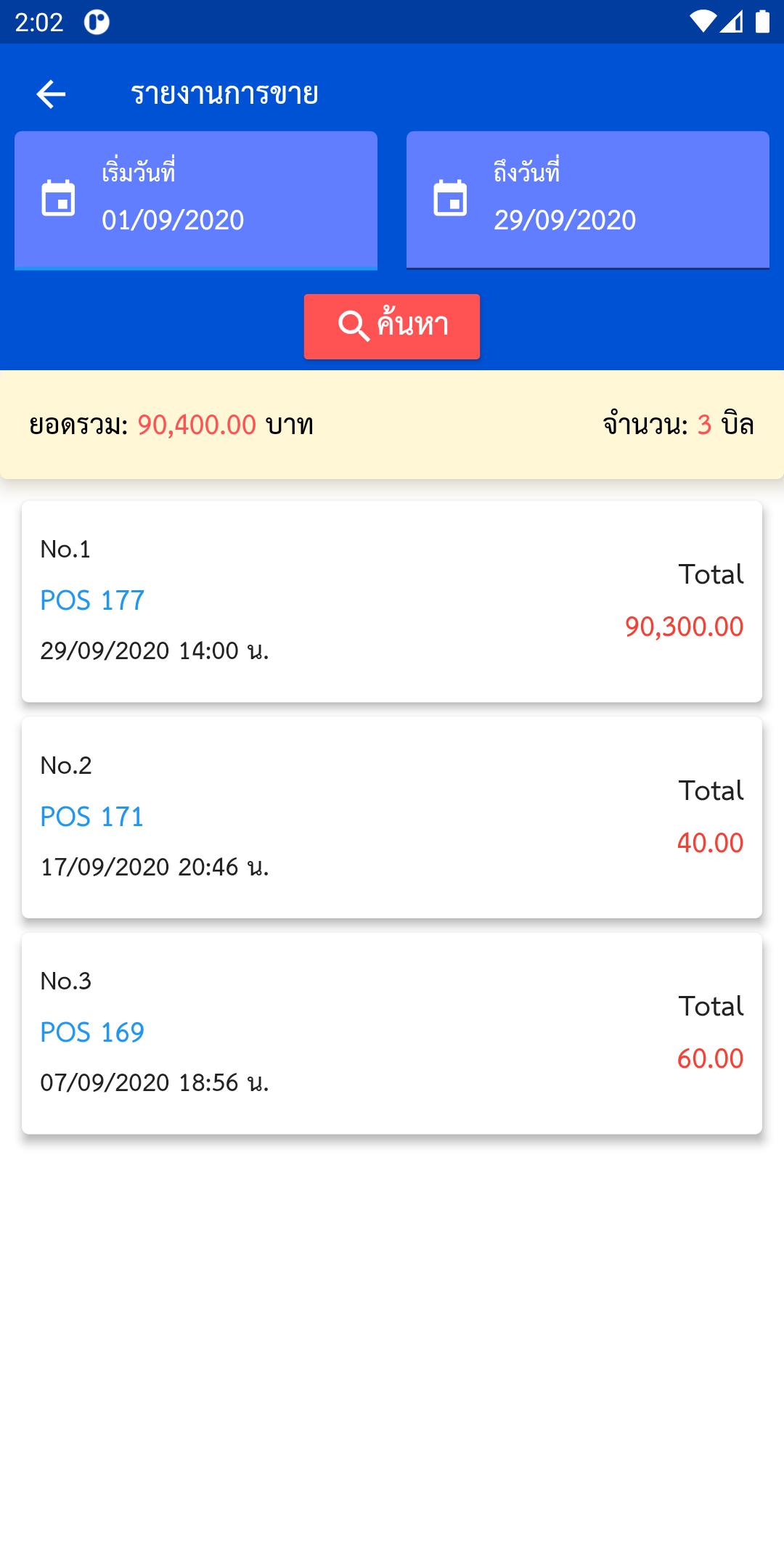Screen dimensions: 784x1568
Task: Open bill POS 177
Action: 392,601
